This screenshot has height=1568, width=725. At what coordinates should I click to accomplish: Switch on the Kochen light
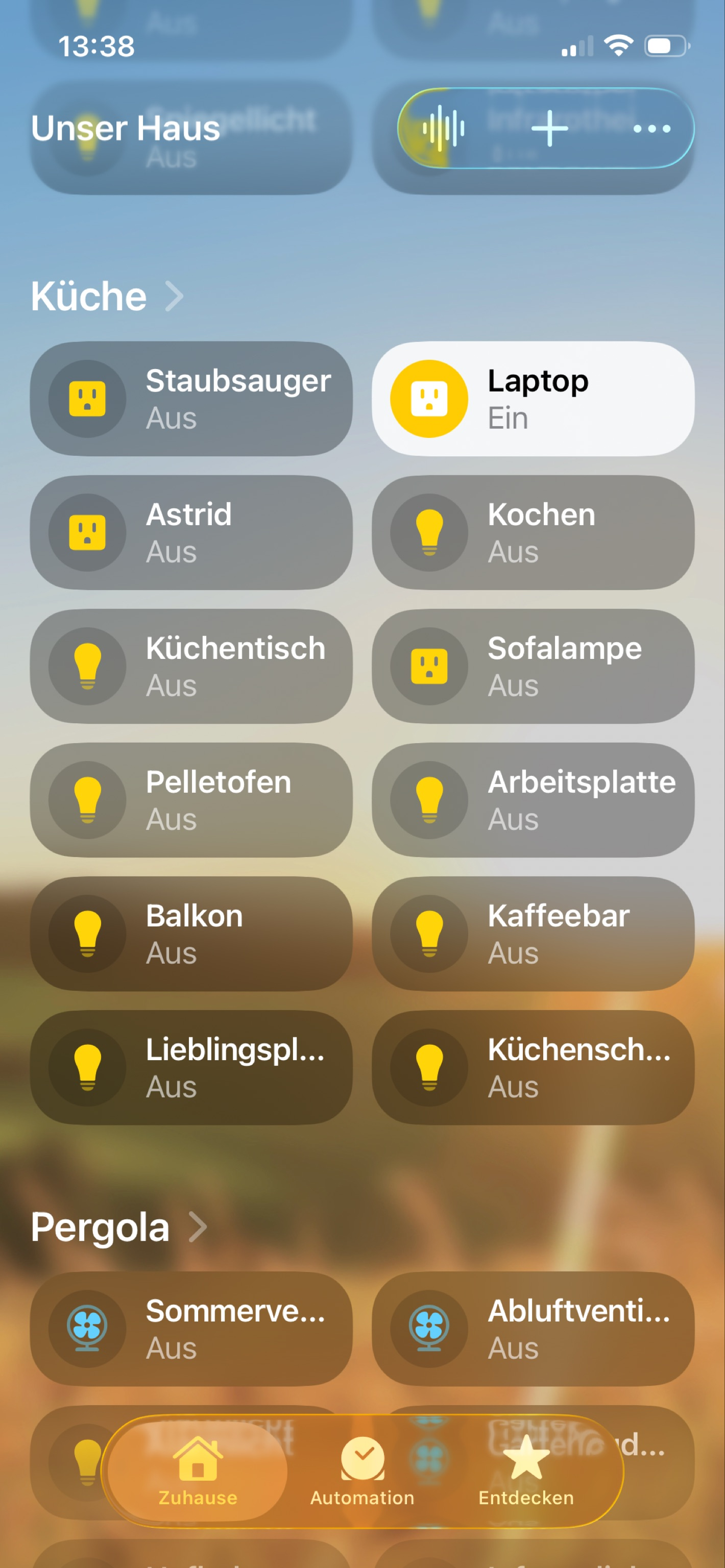click(x=429, y=532)
